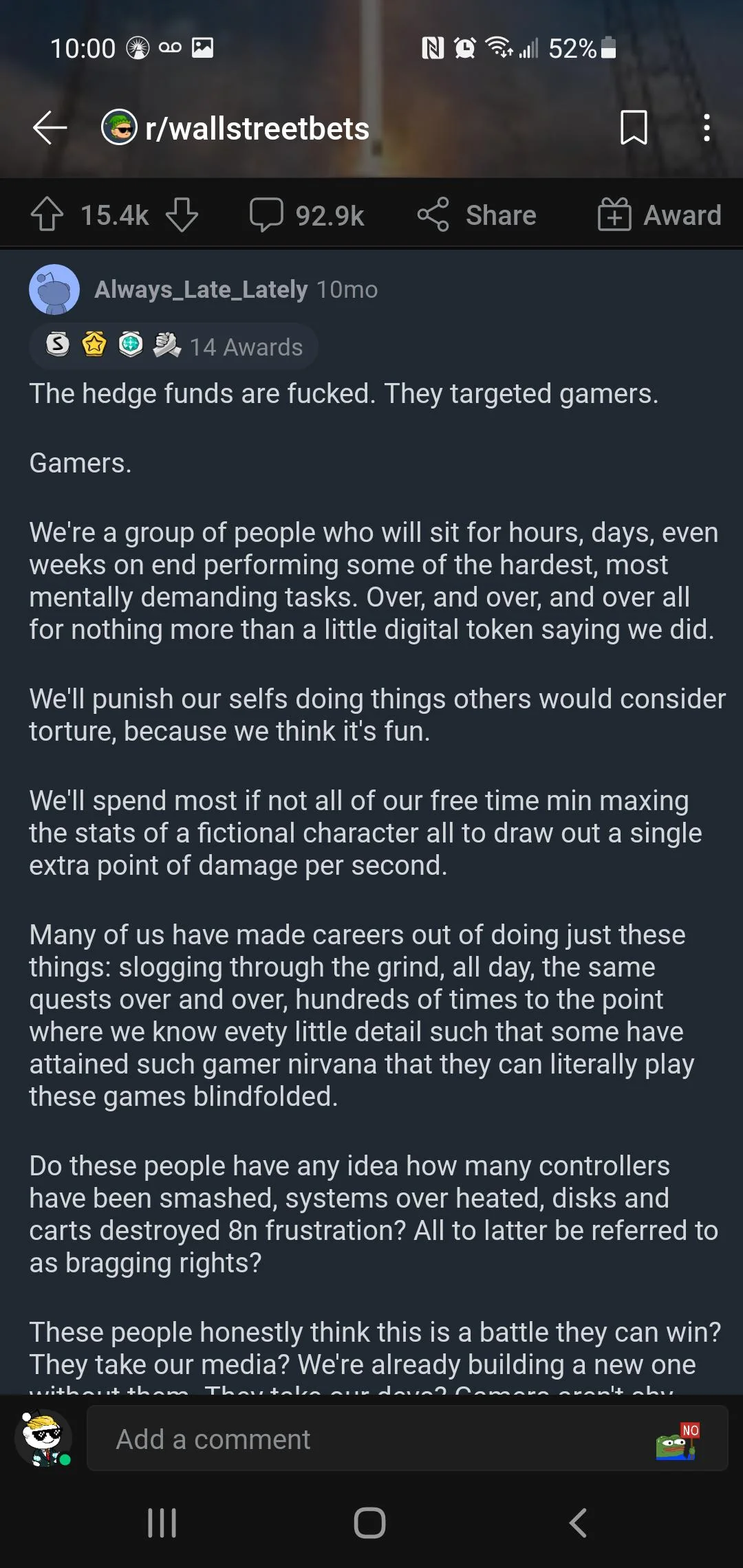Open the emote picker in comment box
The width and height of the screenshot is (743, 1568).
tap(677, 1440)
